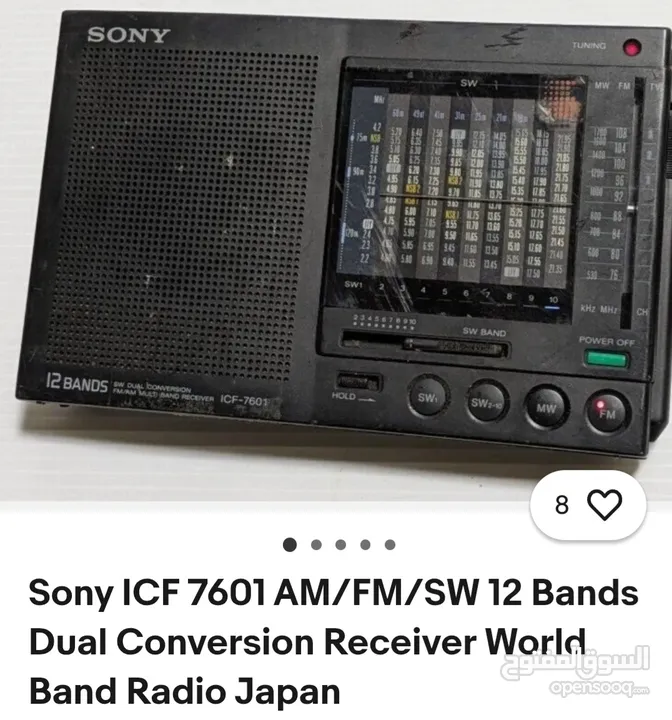Add the Sony radio to favorites
Screen dimensions: 672x720
[x=603, y=506]
